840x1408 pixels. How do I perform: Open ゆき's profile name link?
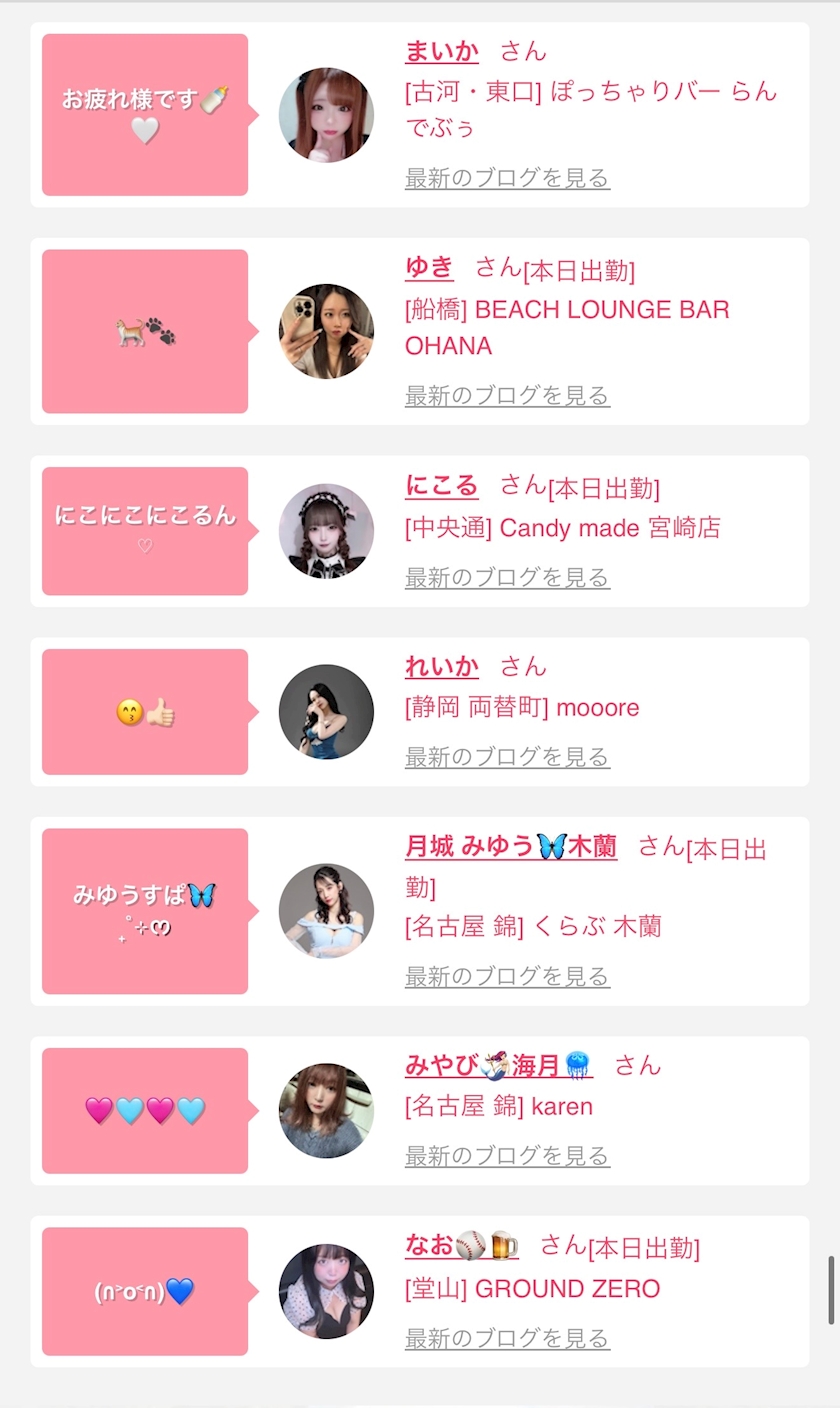tap(429, 267)
